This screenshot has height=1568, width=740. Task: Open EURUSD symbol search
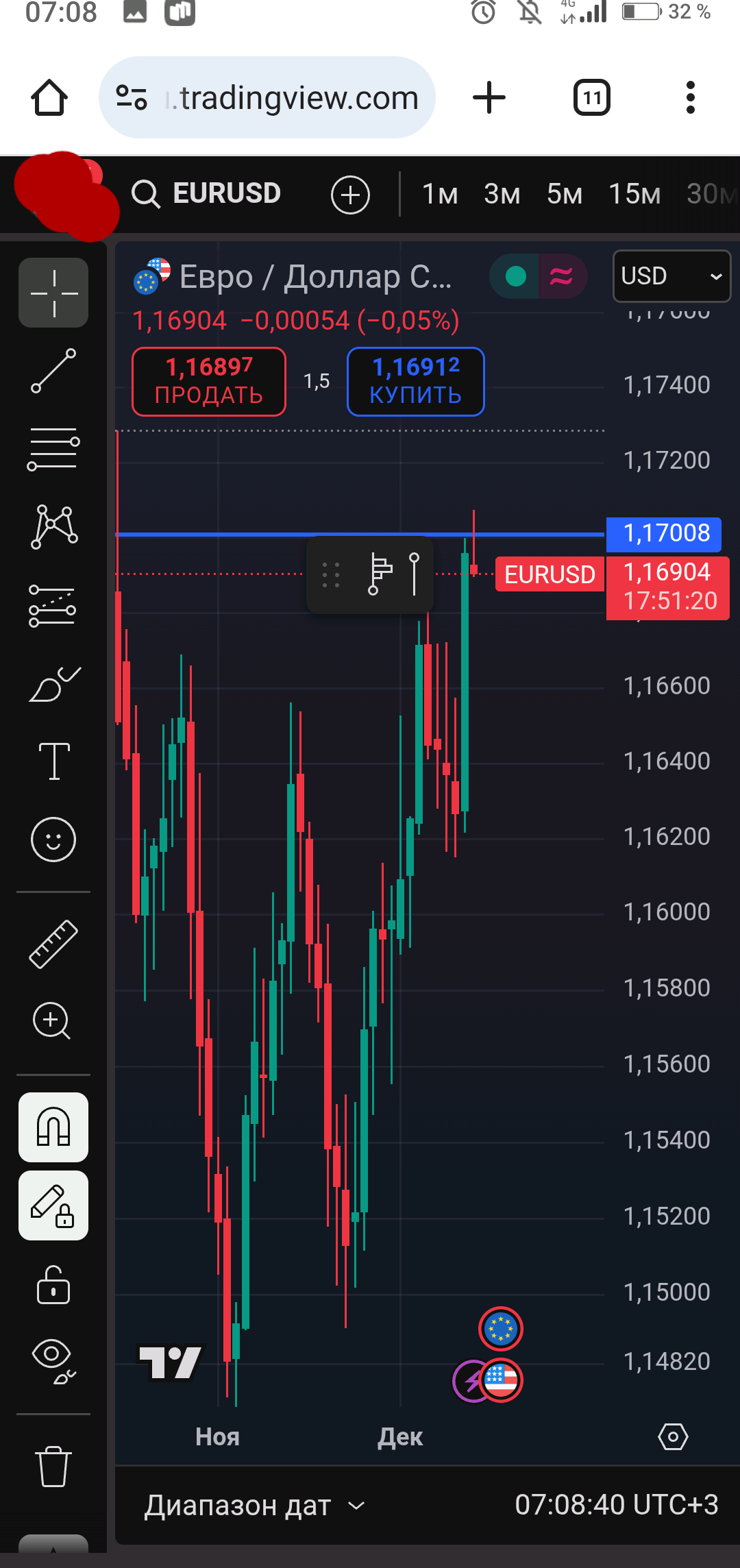pyautogui.click(x=207, y=194)
